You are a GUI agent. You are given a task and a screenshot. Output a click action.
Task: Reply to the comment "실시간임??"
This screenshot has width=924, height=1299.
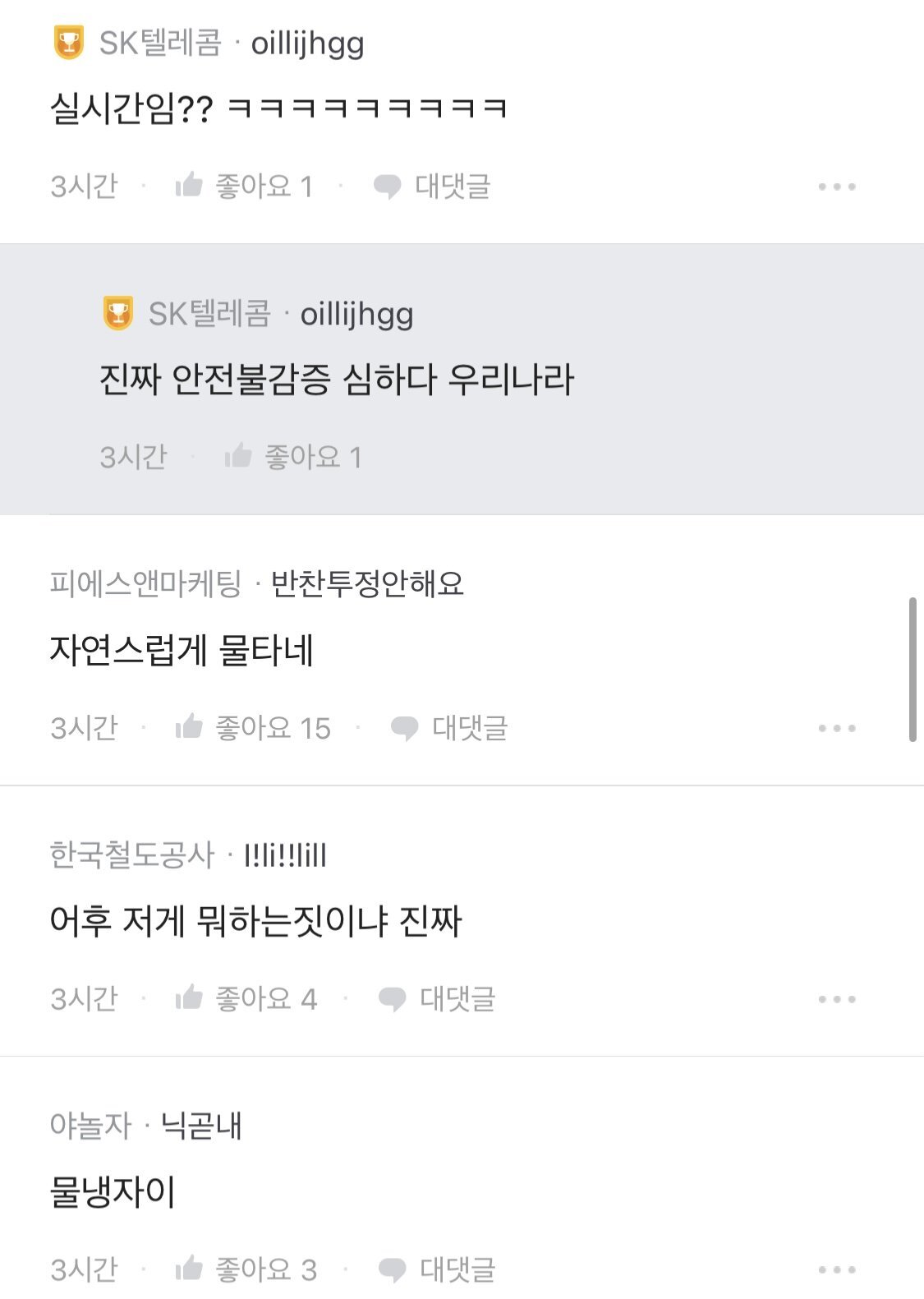click(432, 187)
